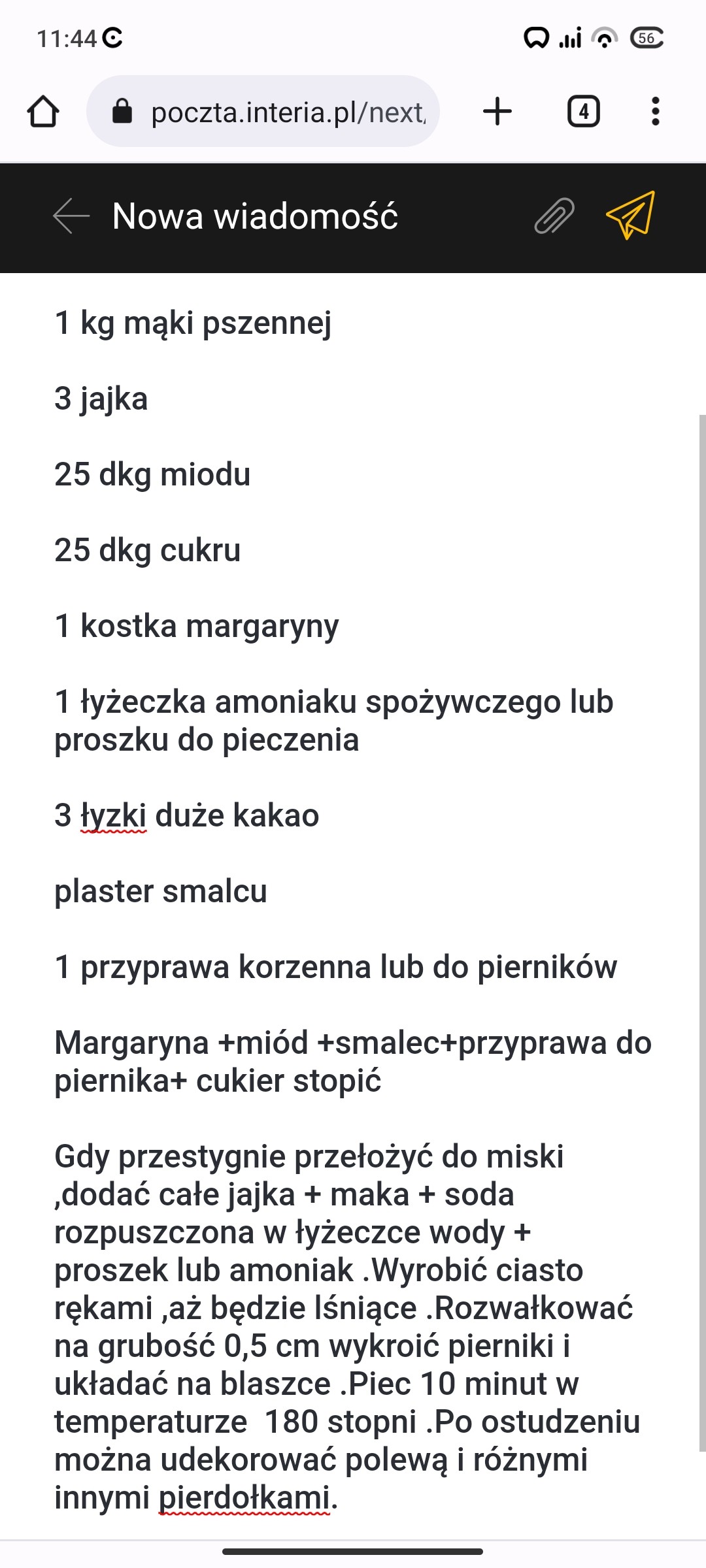Open the browser home page
The image size is (706, 1568).
click(43, 112)
